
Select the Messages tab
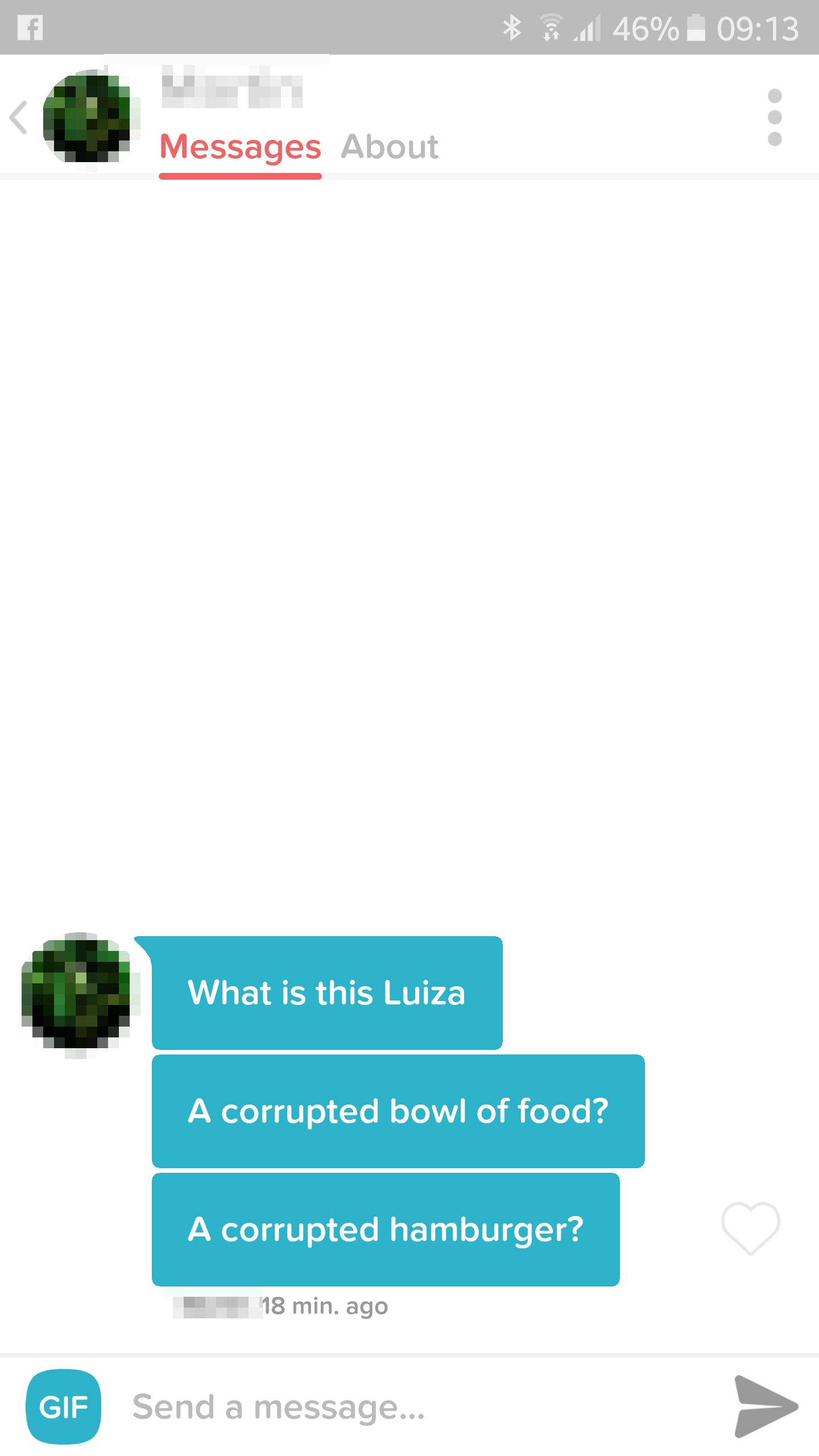tap(241, 147)
